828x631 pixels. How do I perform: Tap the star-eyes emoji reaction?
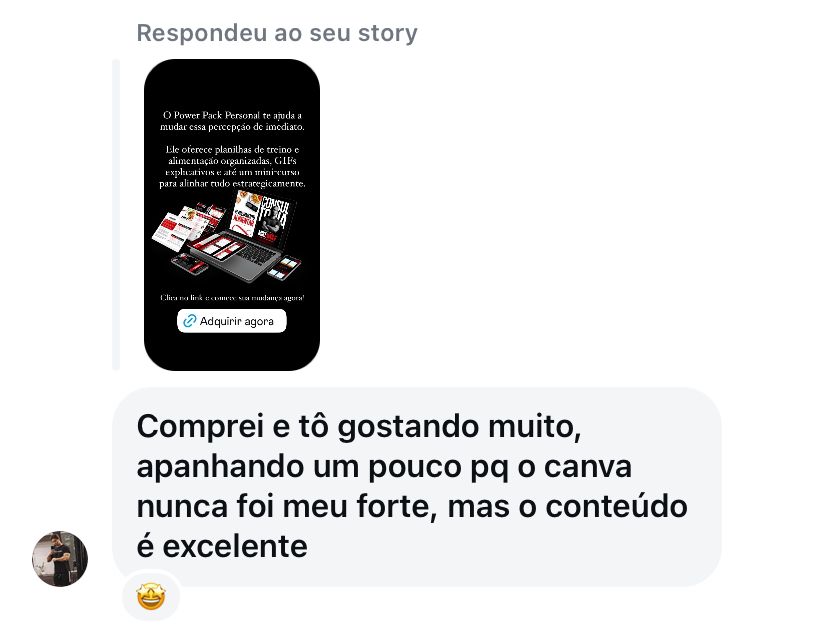(151, 598)
